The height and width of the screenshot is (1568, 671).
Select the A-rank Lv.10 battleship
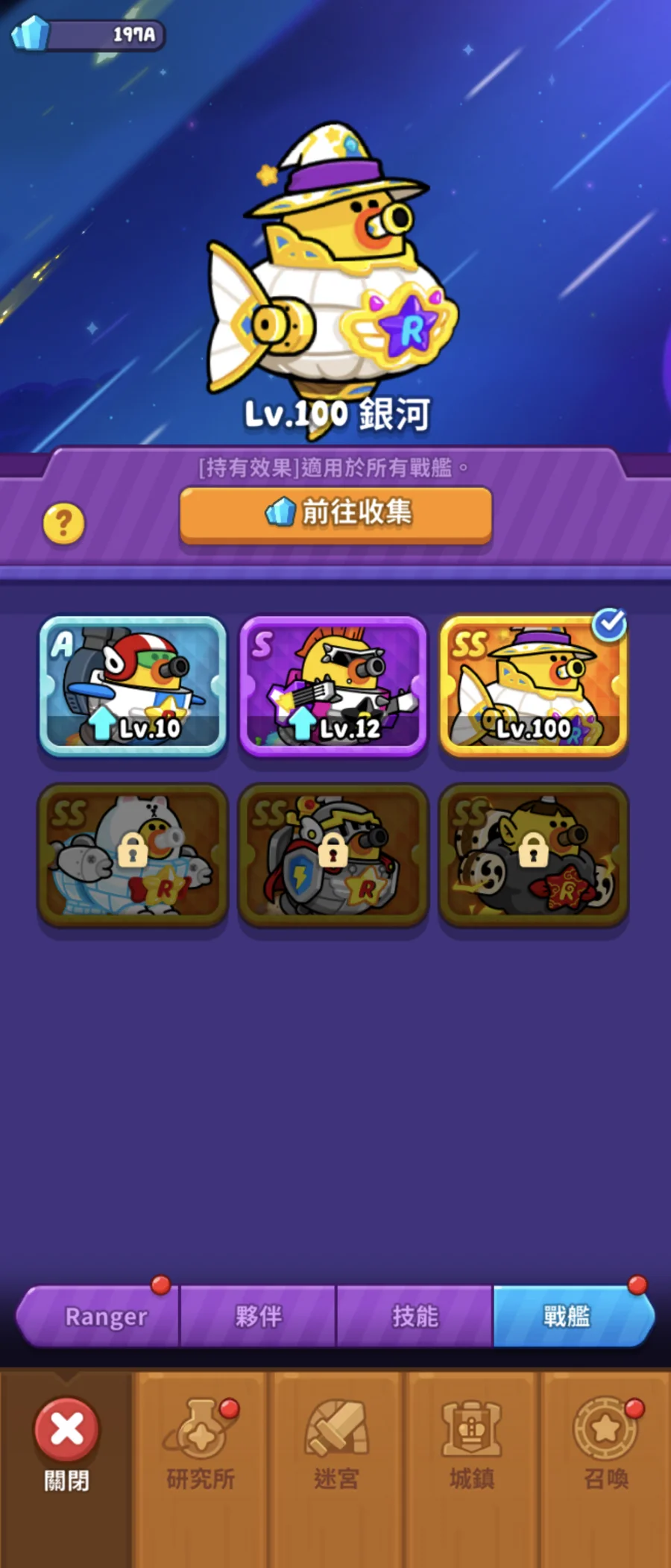coord(133,685)
